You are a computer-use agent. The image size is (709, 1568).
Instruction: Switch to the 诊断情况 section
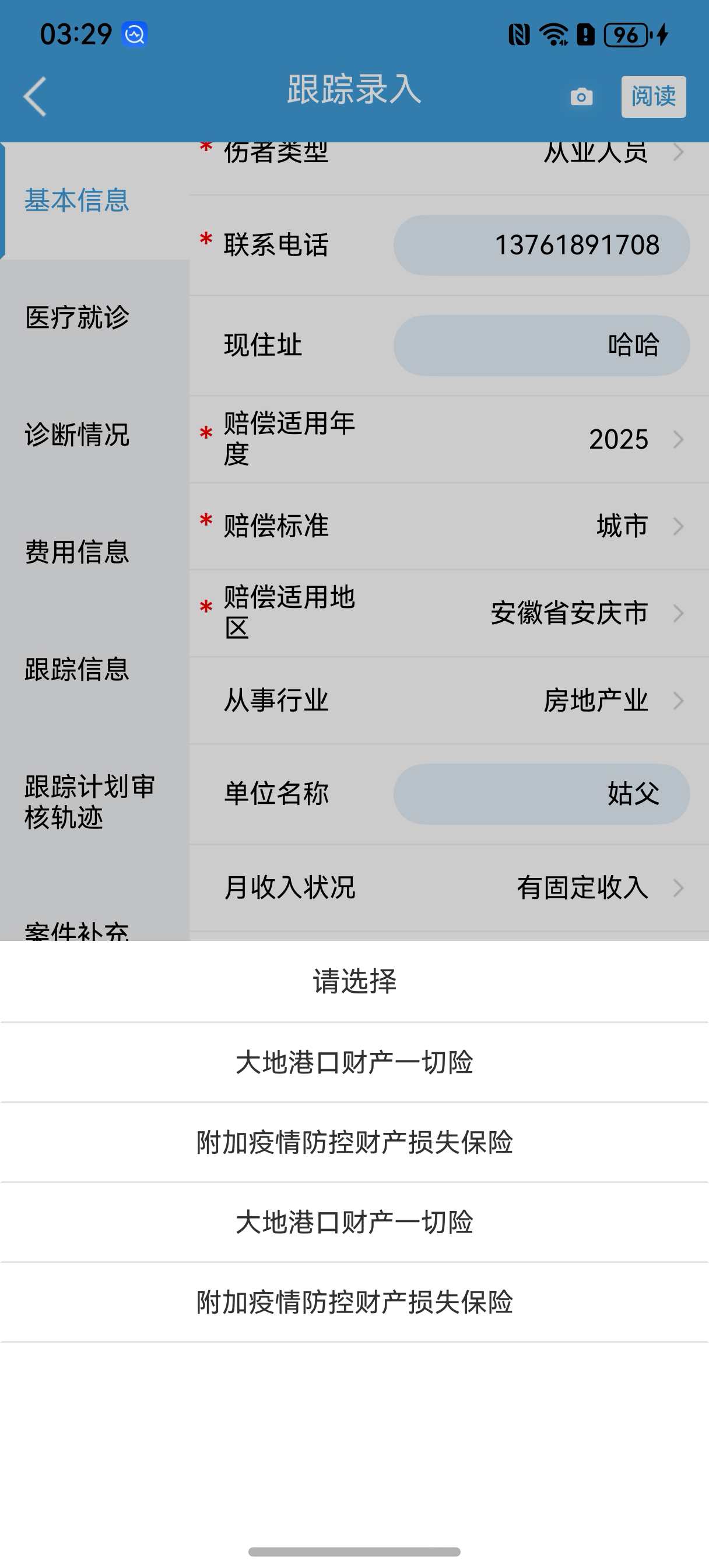95,435
